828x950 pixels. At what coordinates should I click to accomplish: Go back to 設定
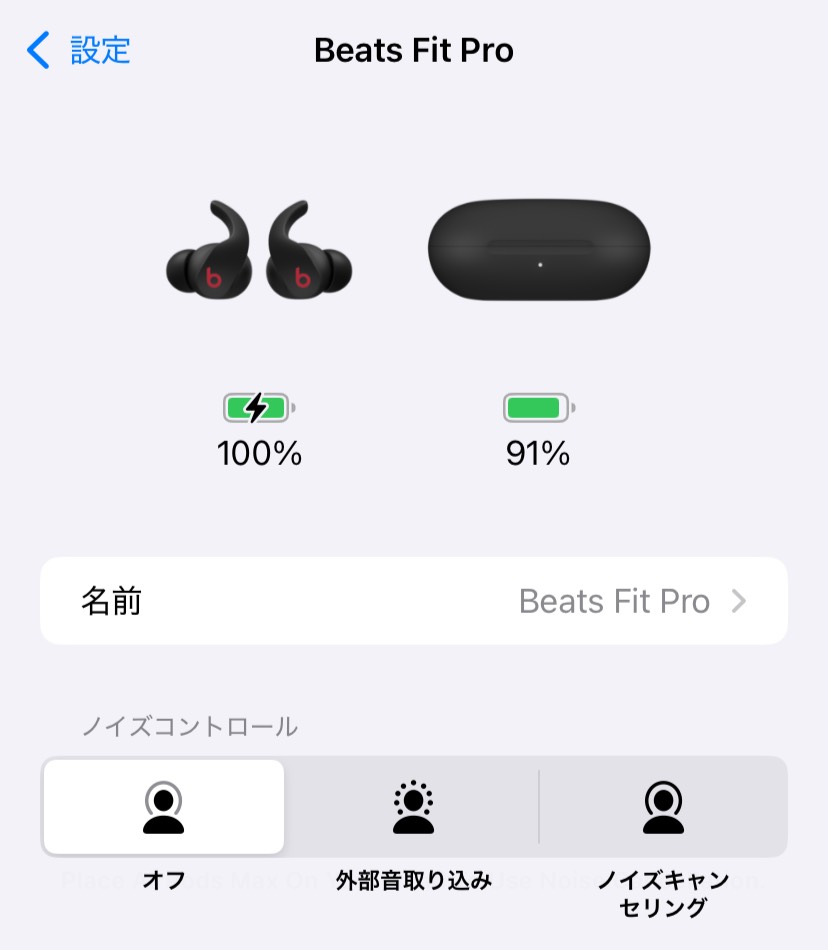[80, 50]
